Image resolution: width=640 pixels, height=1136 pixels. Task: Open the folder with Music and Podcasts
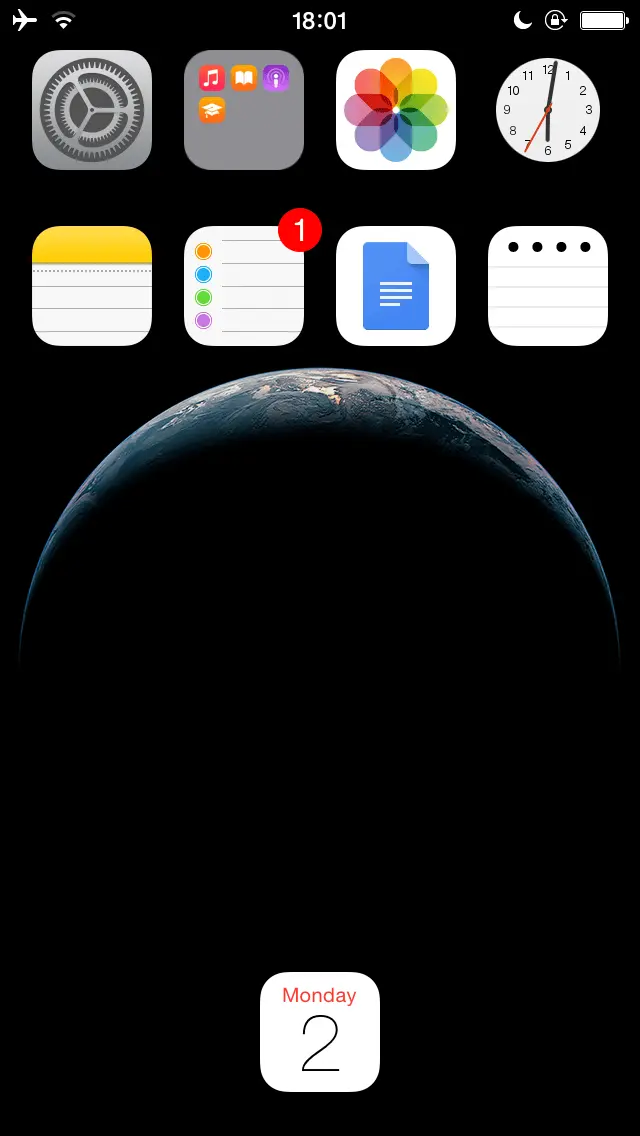click(244, 110)
